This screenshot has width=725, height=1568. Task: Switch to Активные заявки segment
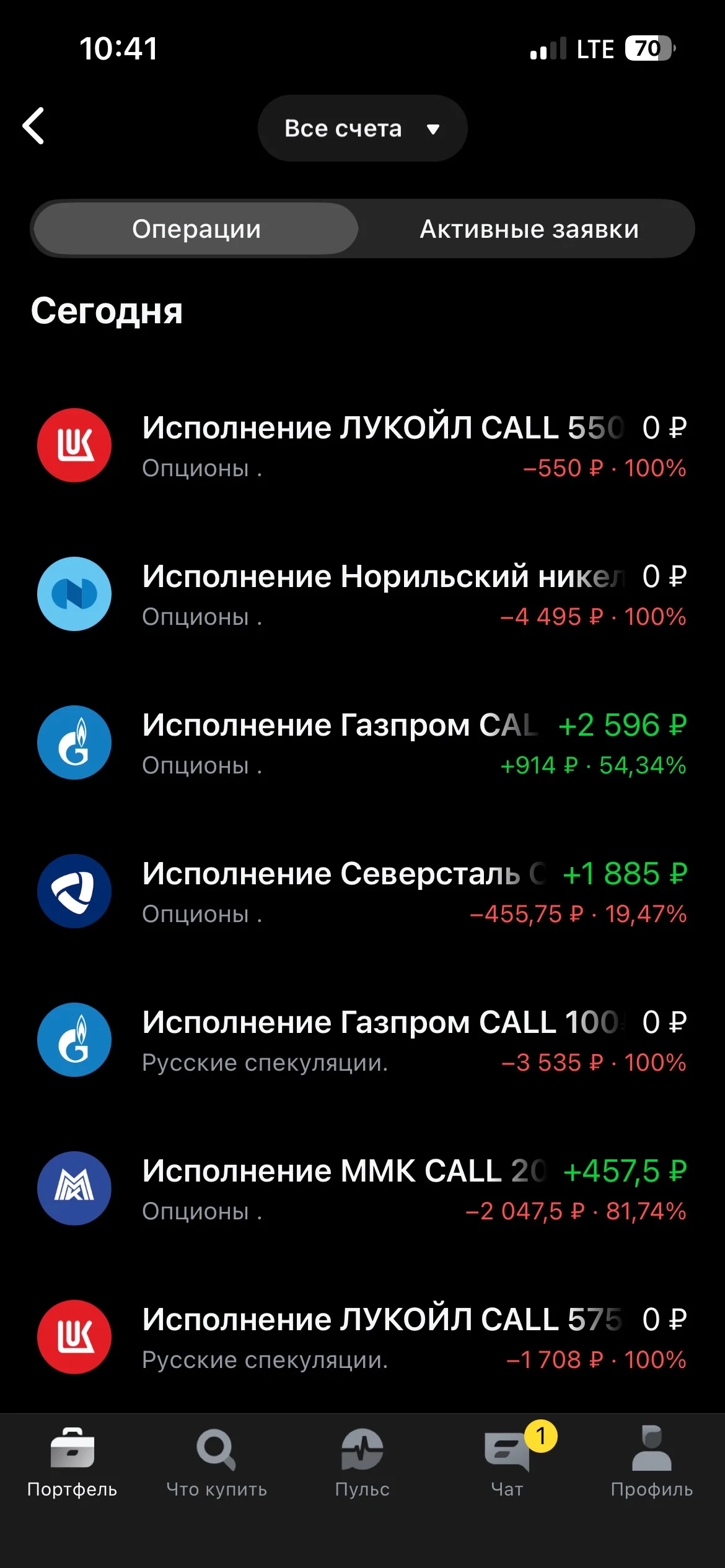coord(529,229)
